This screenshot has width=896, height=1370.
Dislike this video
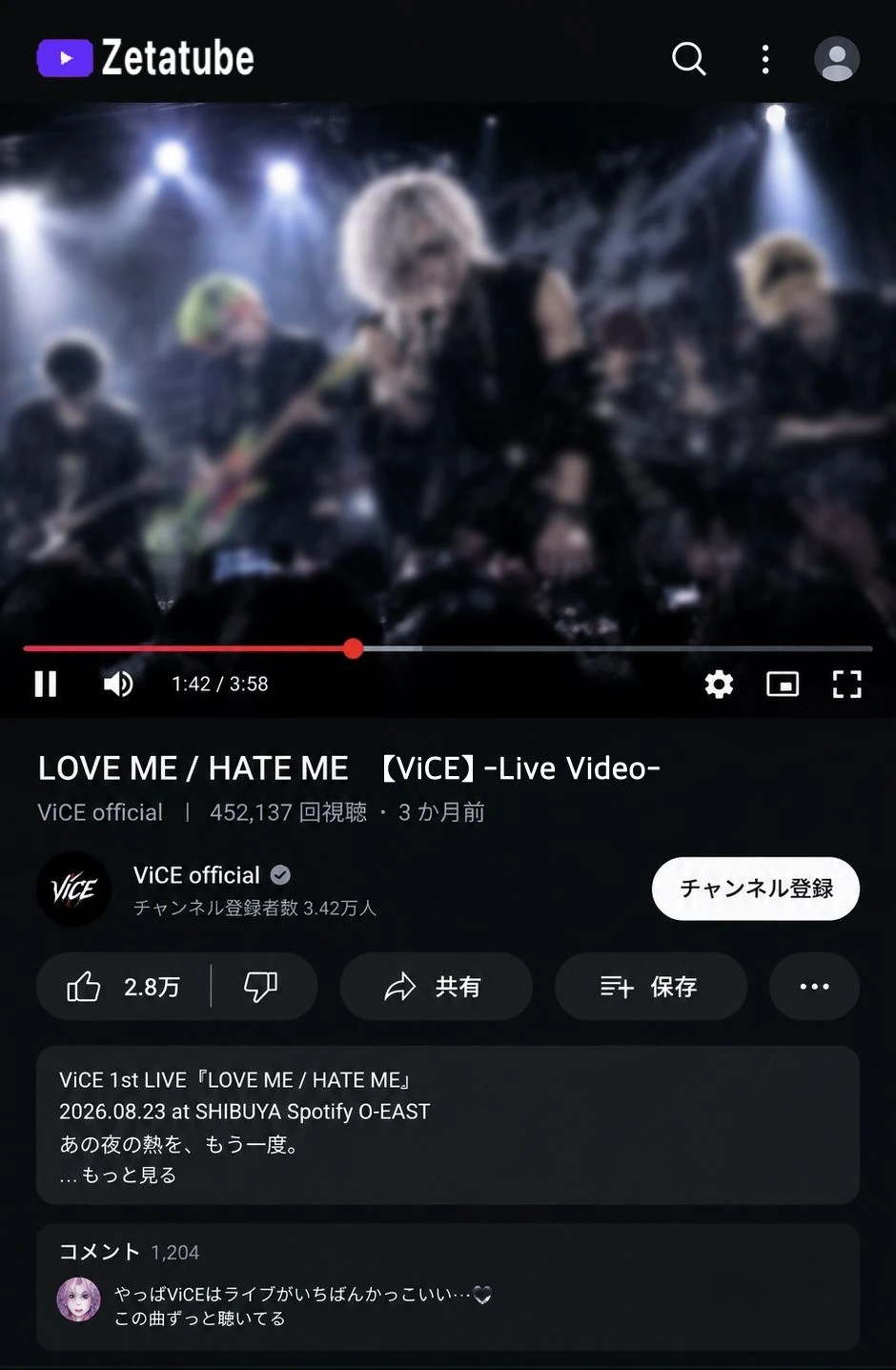260,987
